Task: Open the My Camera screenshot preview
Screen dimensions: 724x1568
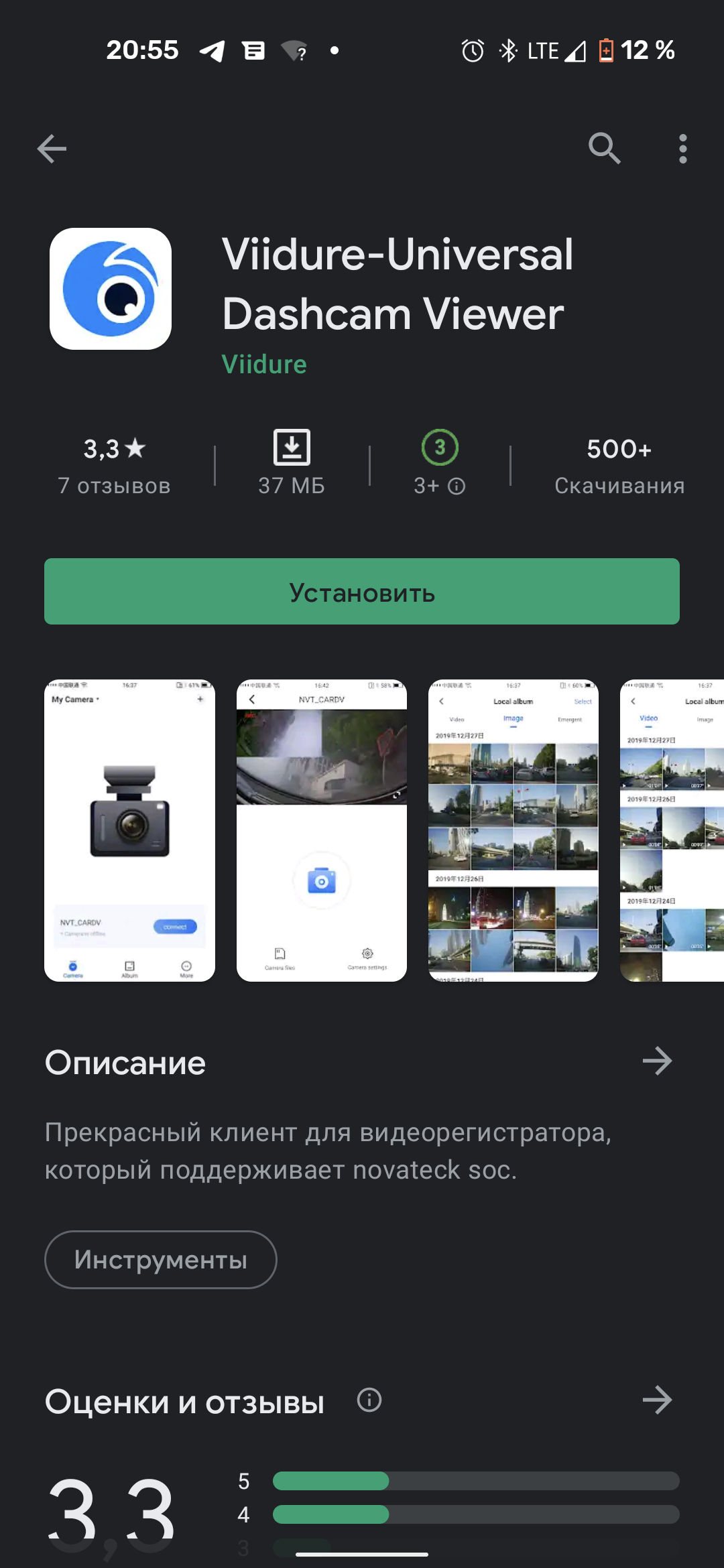Action: pyautogui.click(x=130, y=831)
